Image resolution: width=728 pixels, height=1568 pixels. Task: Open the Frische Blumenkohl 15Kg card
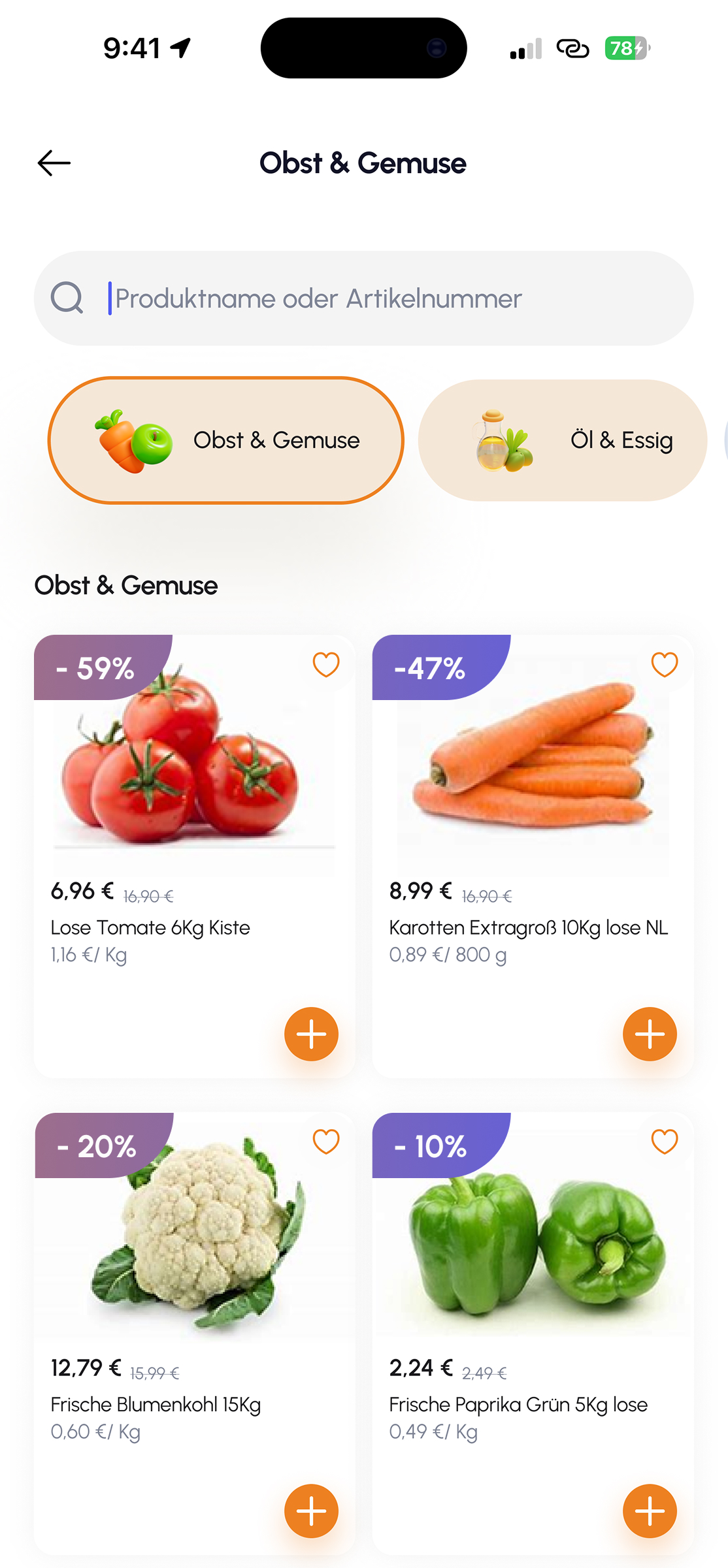pyautogui.click(x=194, y=1260)
